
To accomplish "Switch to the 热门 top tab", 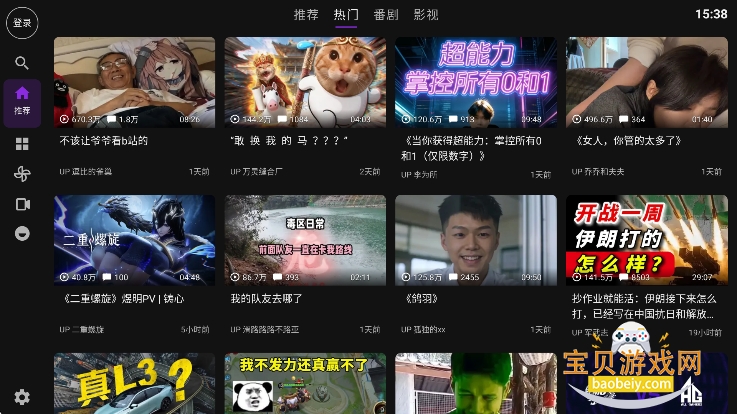I will 346,15.
